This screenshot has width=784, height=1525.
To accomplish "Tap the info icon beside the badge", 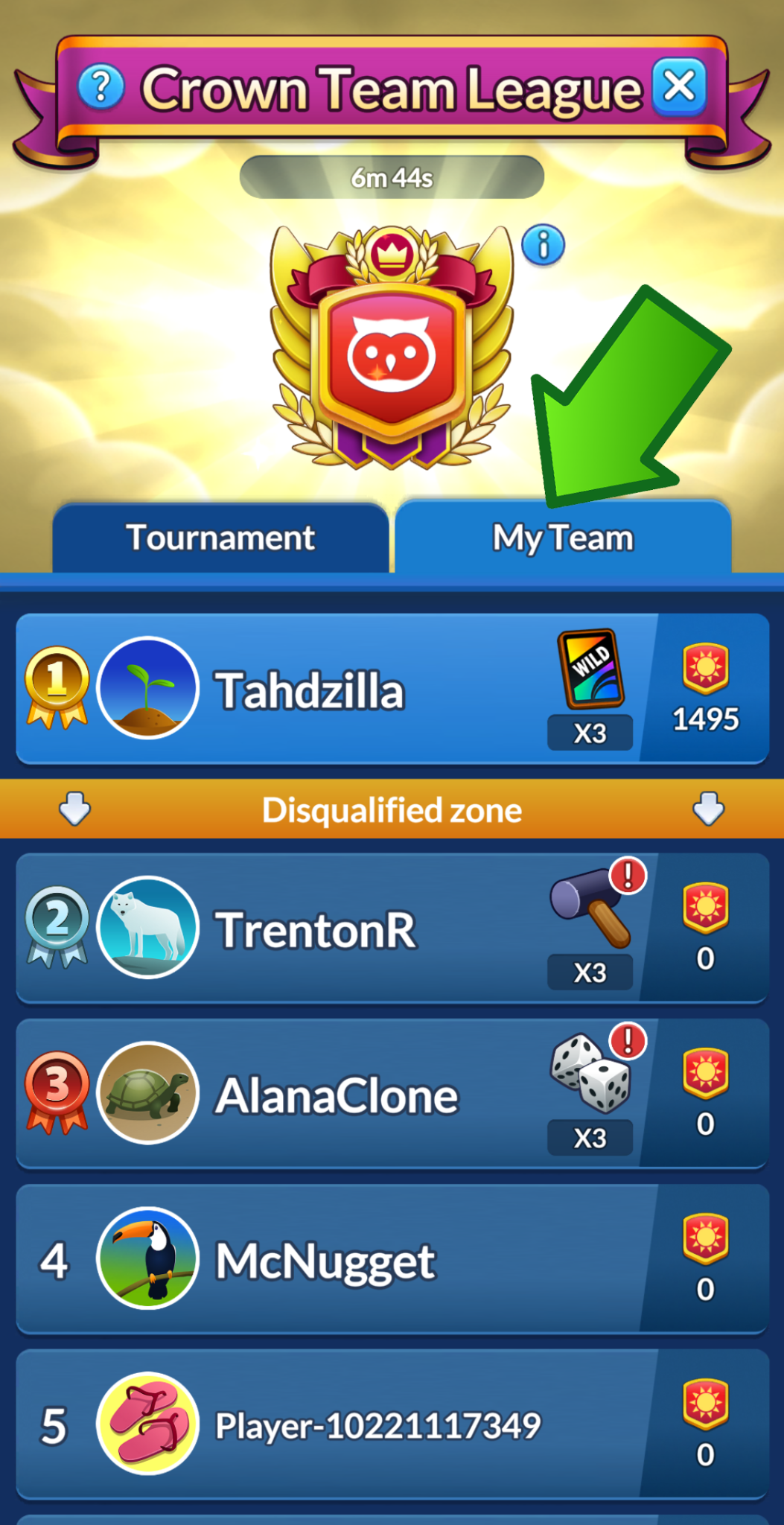I will [543, 245].
